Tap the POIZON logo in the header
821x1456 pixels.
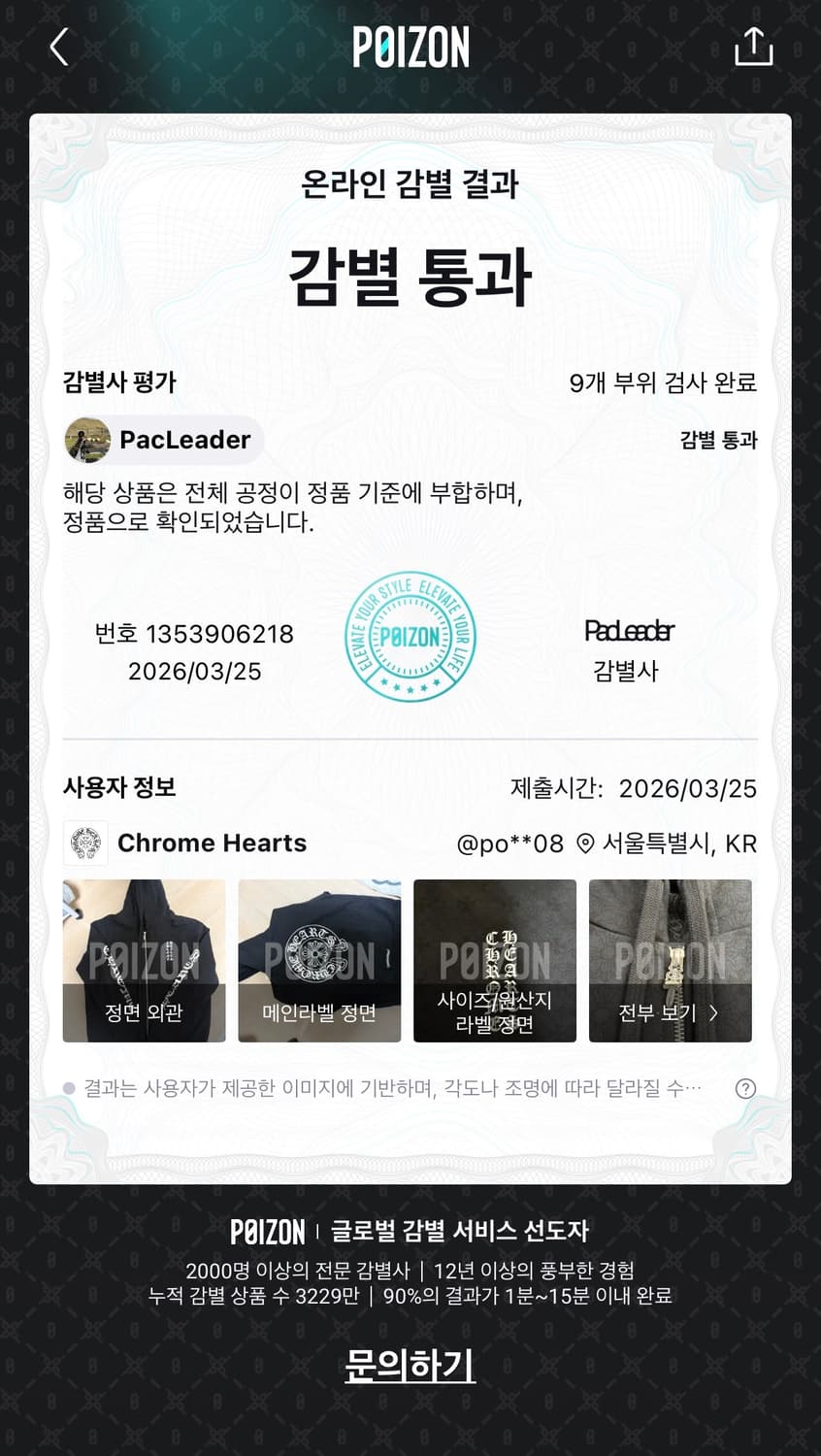click(410, 44)
